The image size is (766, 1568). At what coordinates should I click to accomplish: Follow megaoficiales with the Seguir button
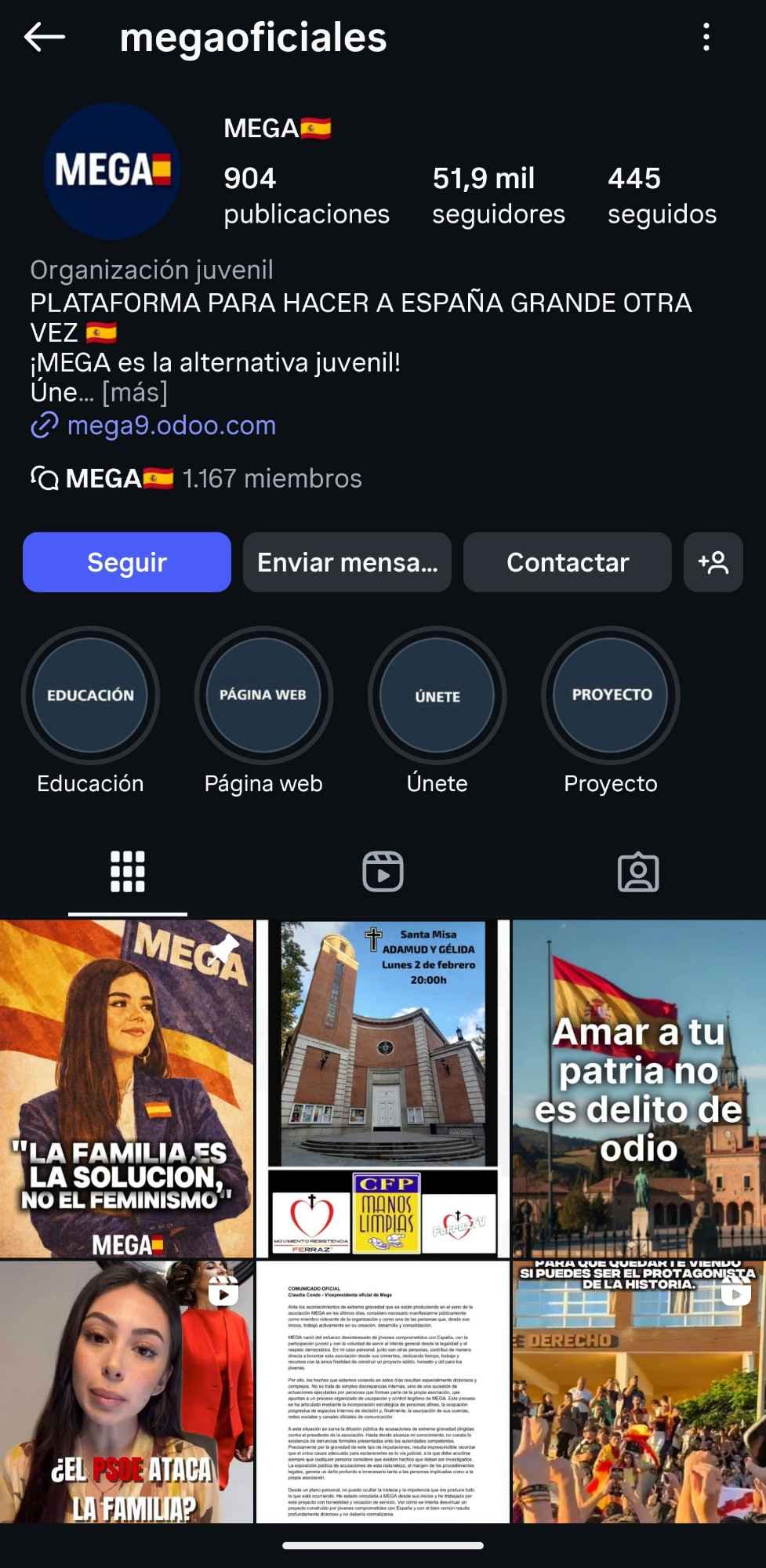[x=127, y=562]
